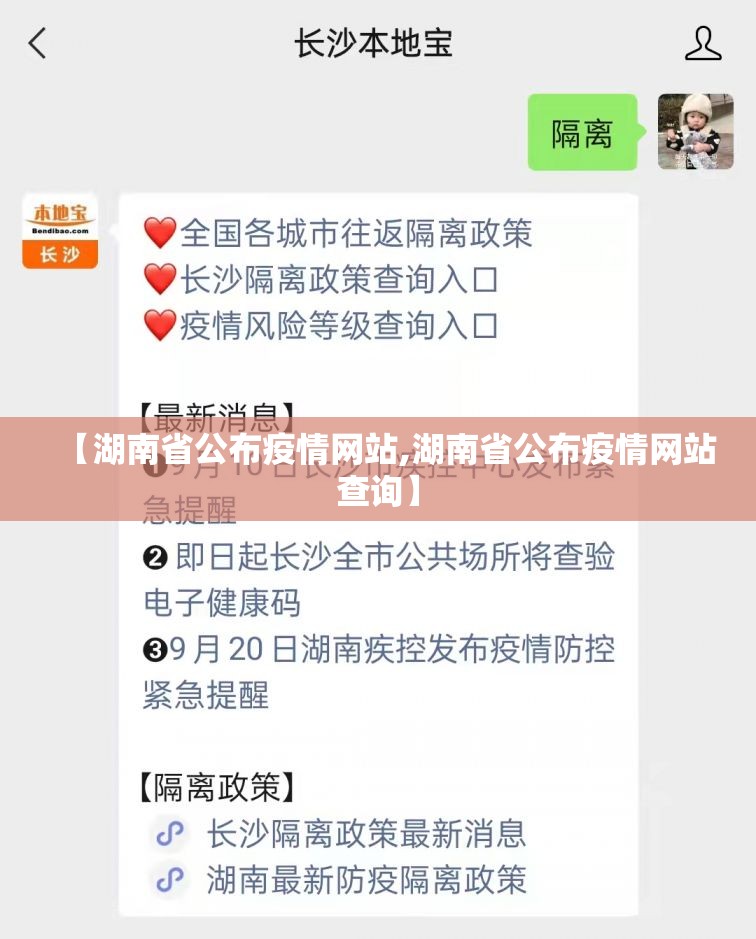Open the 长沙隔离政策最新消息 link

[365, 833]
